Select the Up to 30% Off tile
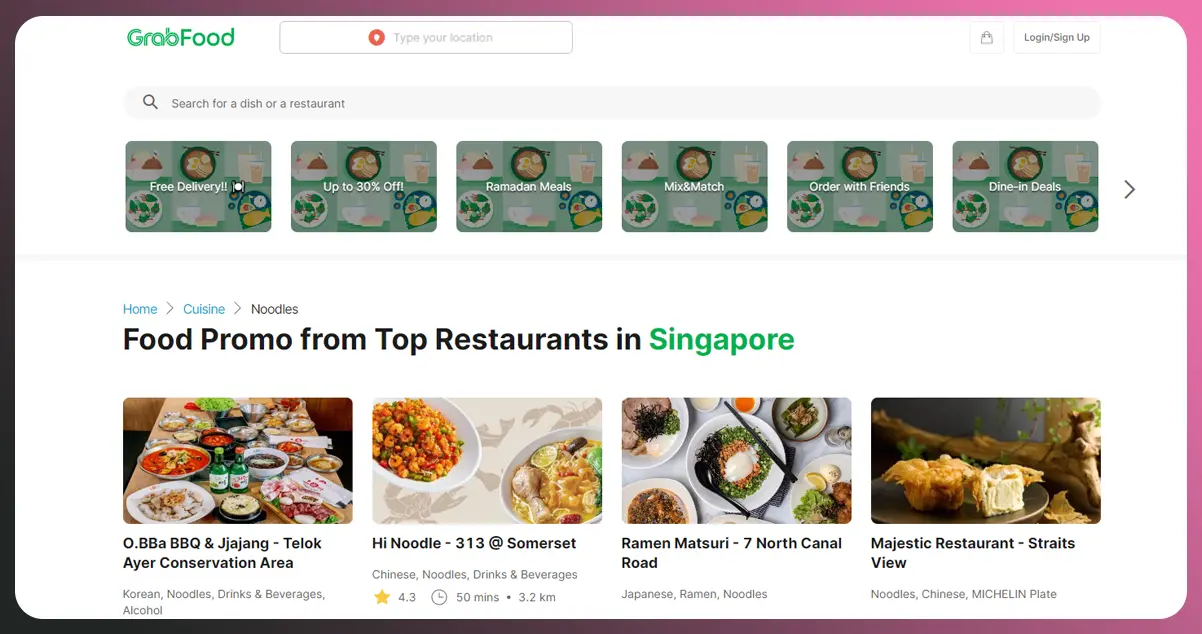Image resolution: width=1202 pixels, height=634 pixels. [363, 187]
